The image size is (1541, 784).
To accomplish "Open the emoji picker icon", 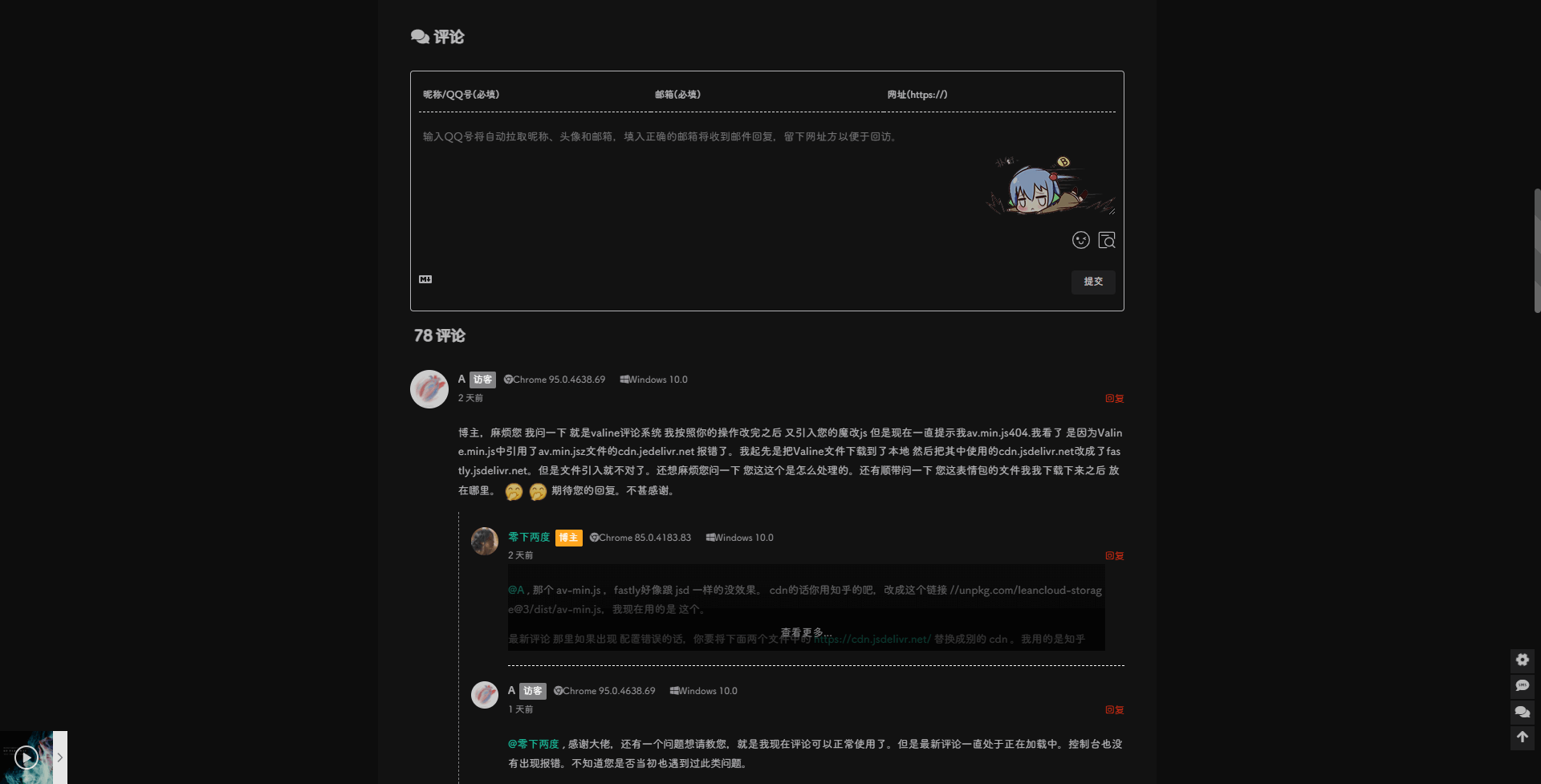I will coord(1080,240).
